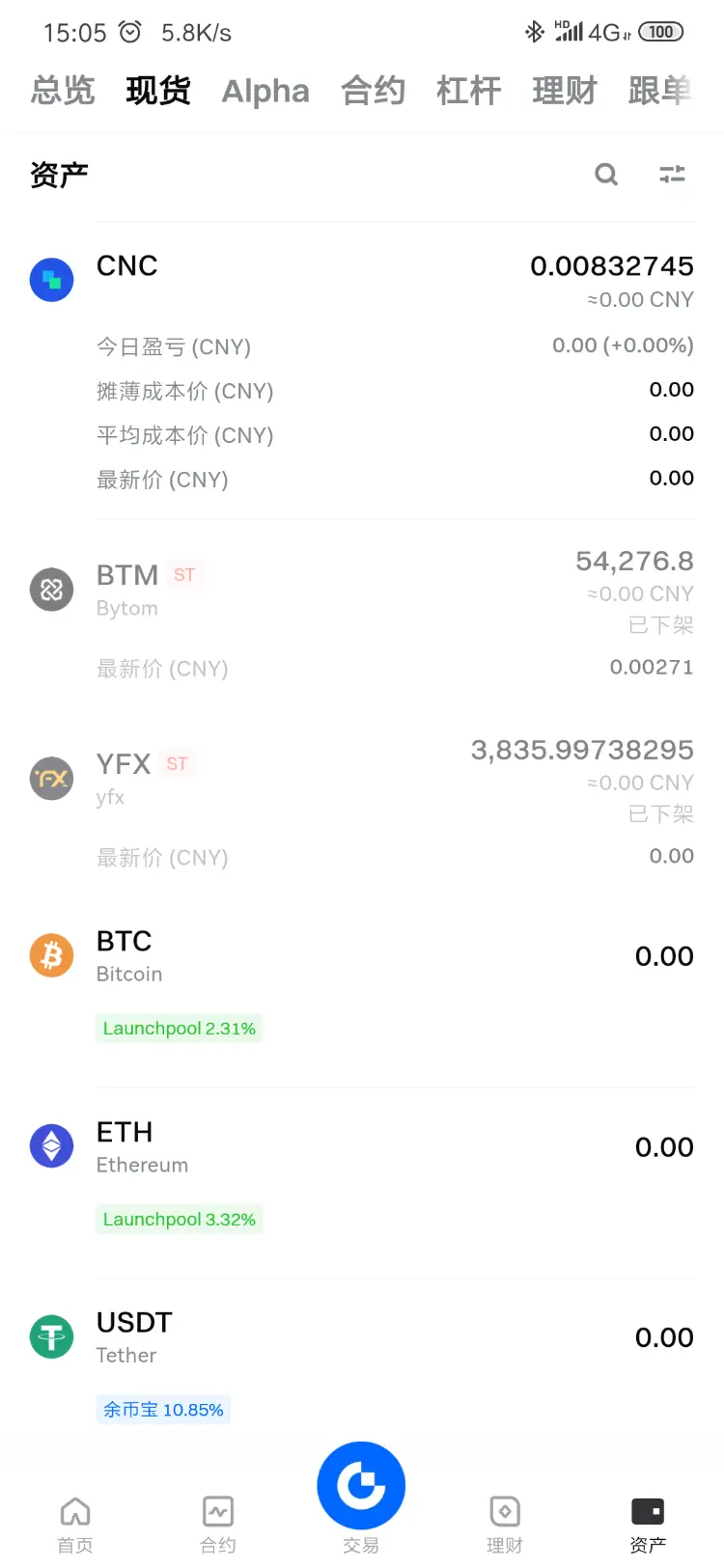Image resolution: width=724 pixels, height=1568 pixels.
Task: Switch to the 合约 top tab
Action: click(x=373, y=91)
